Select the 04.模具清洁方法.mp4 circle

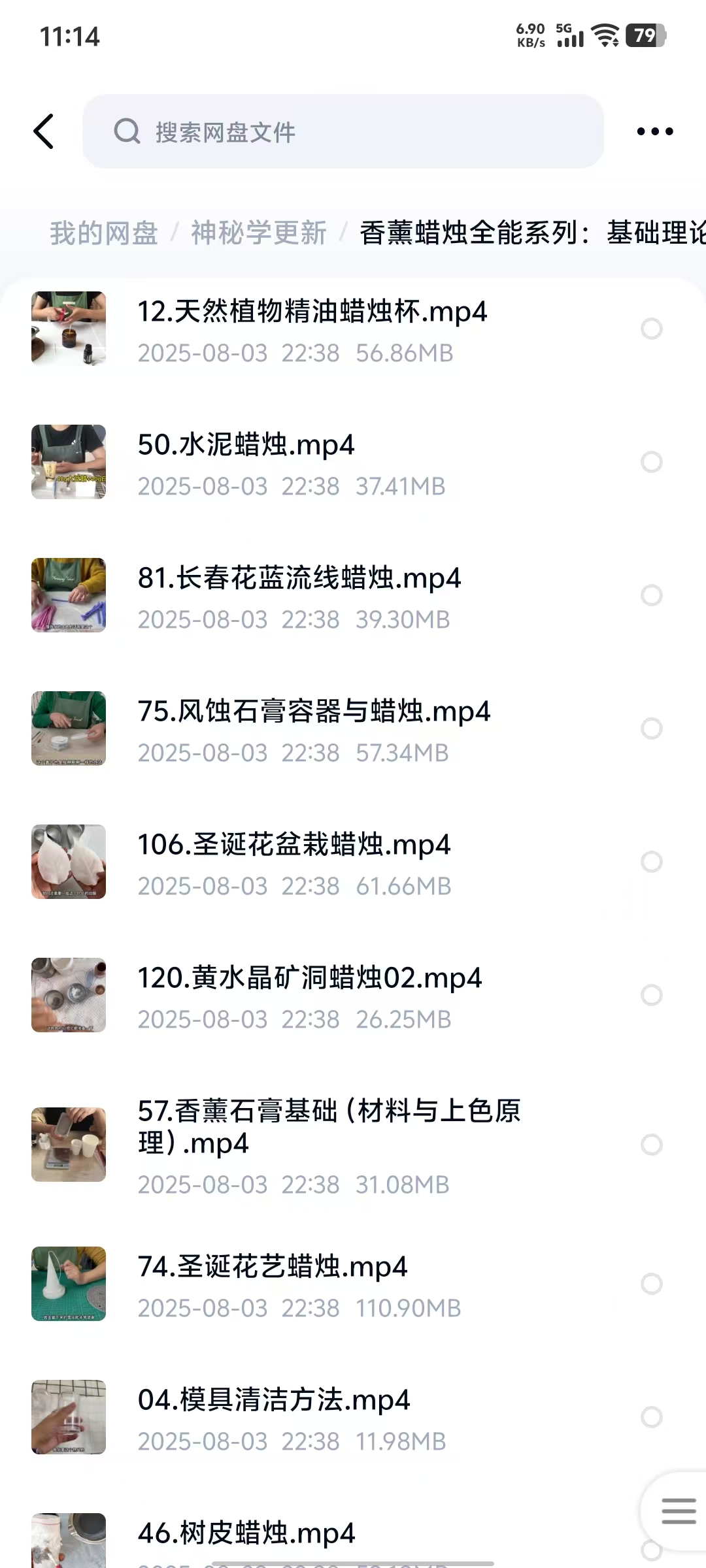tap(651, 1417)
